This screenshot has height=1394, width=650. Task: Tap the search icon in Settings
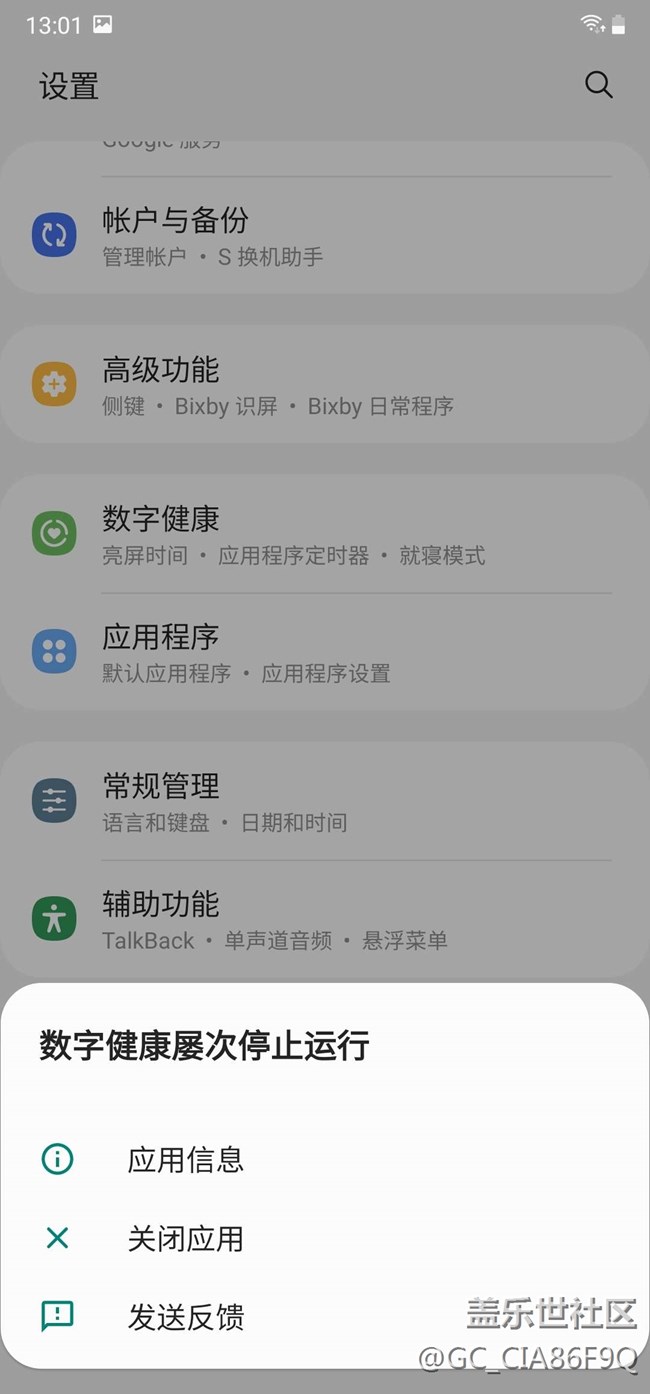coord(598,85)
